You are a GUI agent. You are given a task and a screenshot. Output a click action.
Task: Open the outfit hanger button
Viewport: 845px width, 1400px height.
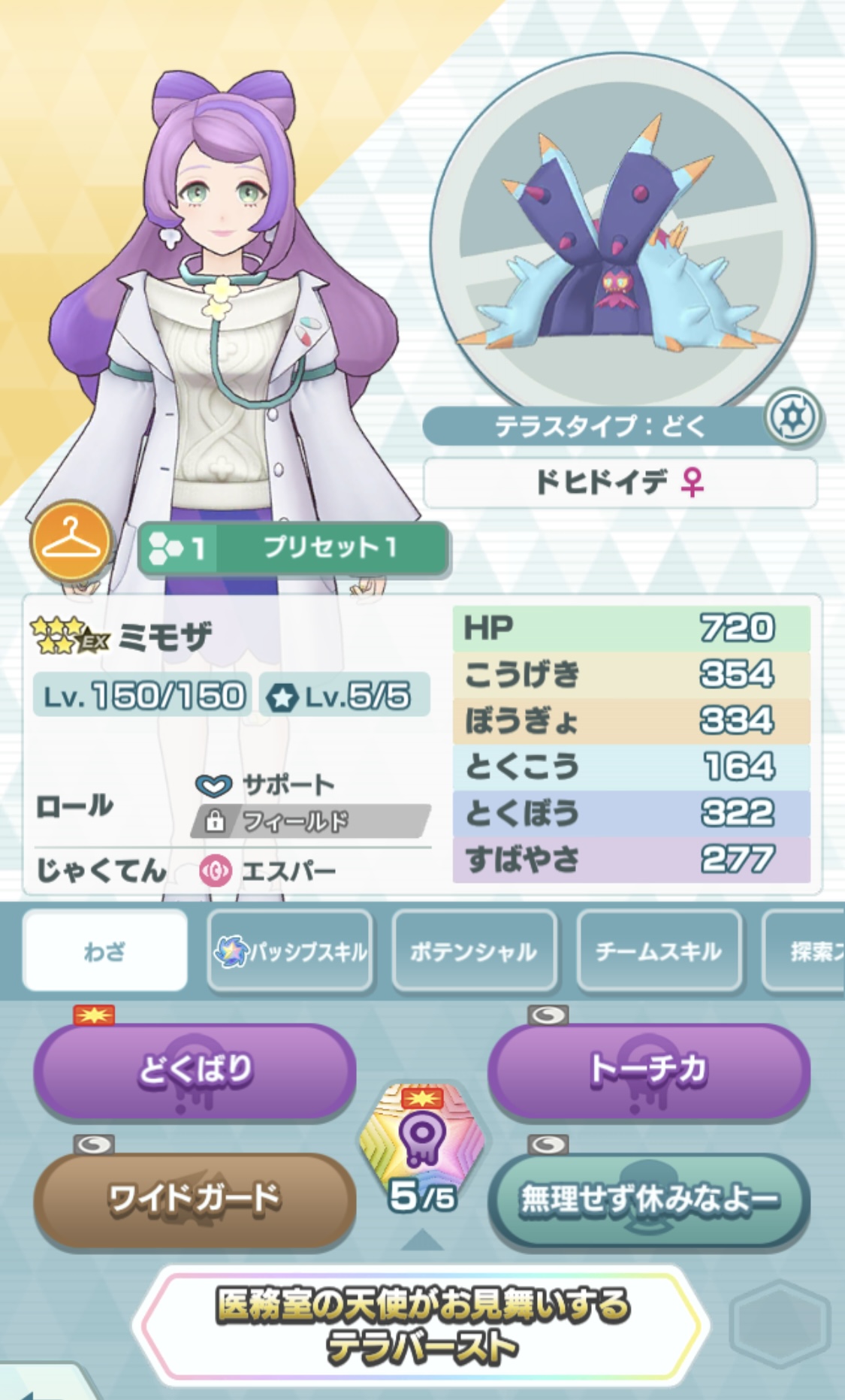pyautogui.click(x=71, y=541)
